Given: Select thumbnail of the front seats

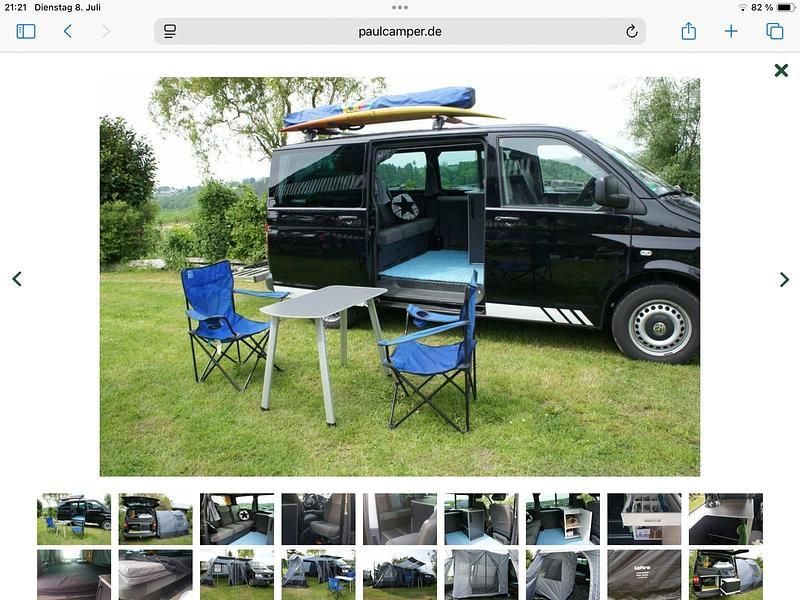Looking at the screenshot, I should click(318, 519).
